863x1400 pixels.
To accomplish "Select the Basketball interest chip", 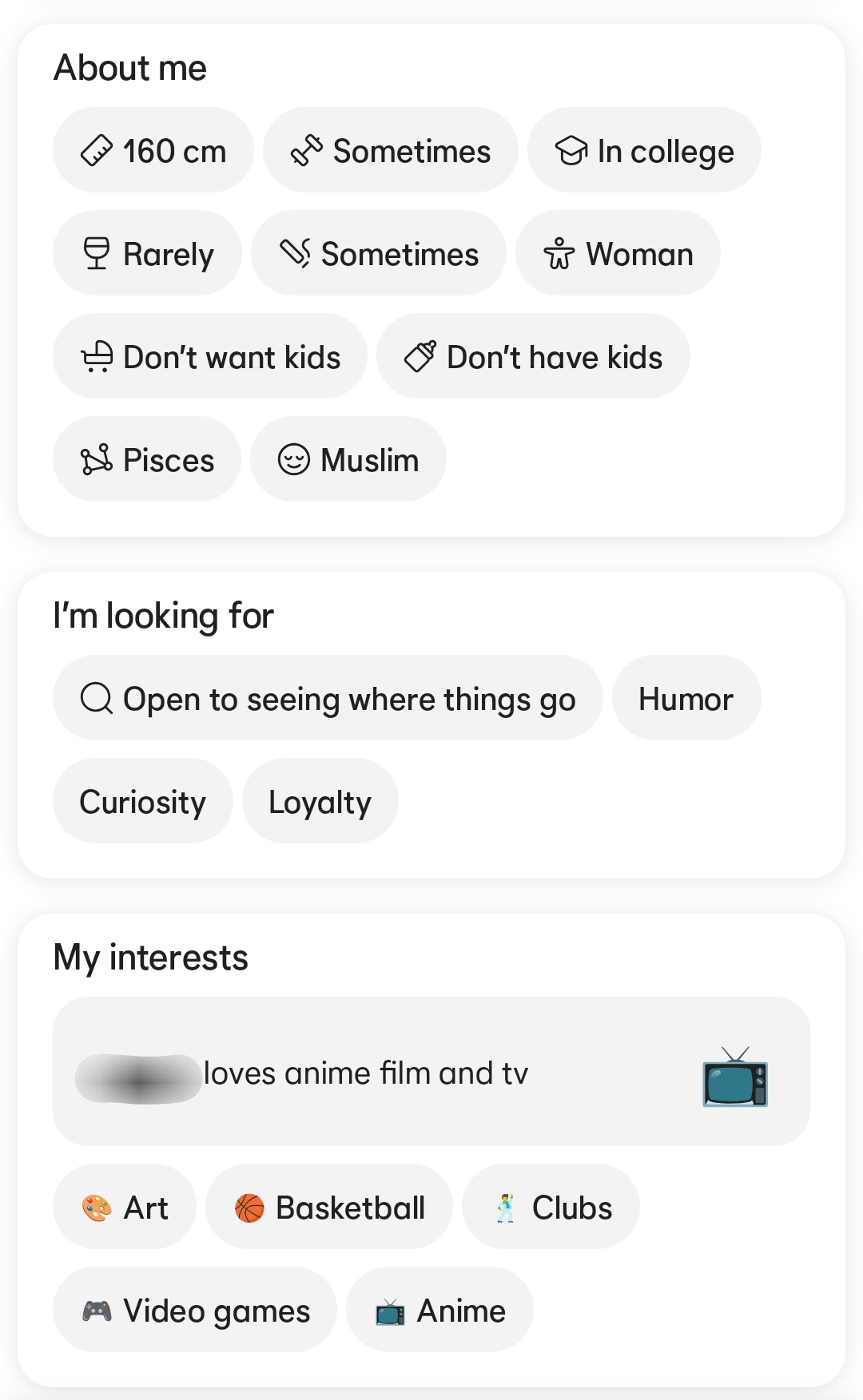I will point(329,1207).
